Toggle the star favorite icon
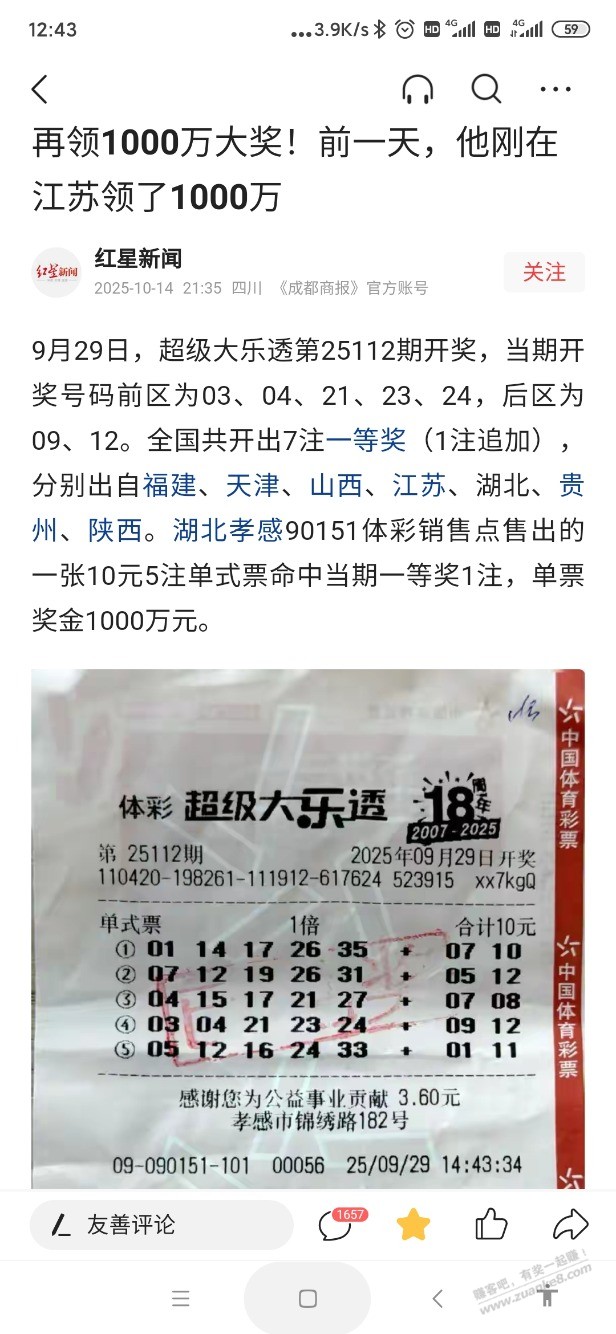 click(x=414, y=1225)
